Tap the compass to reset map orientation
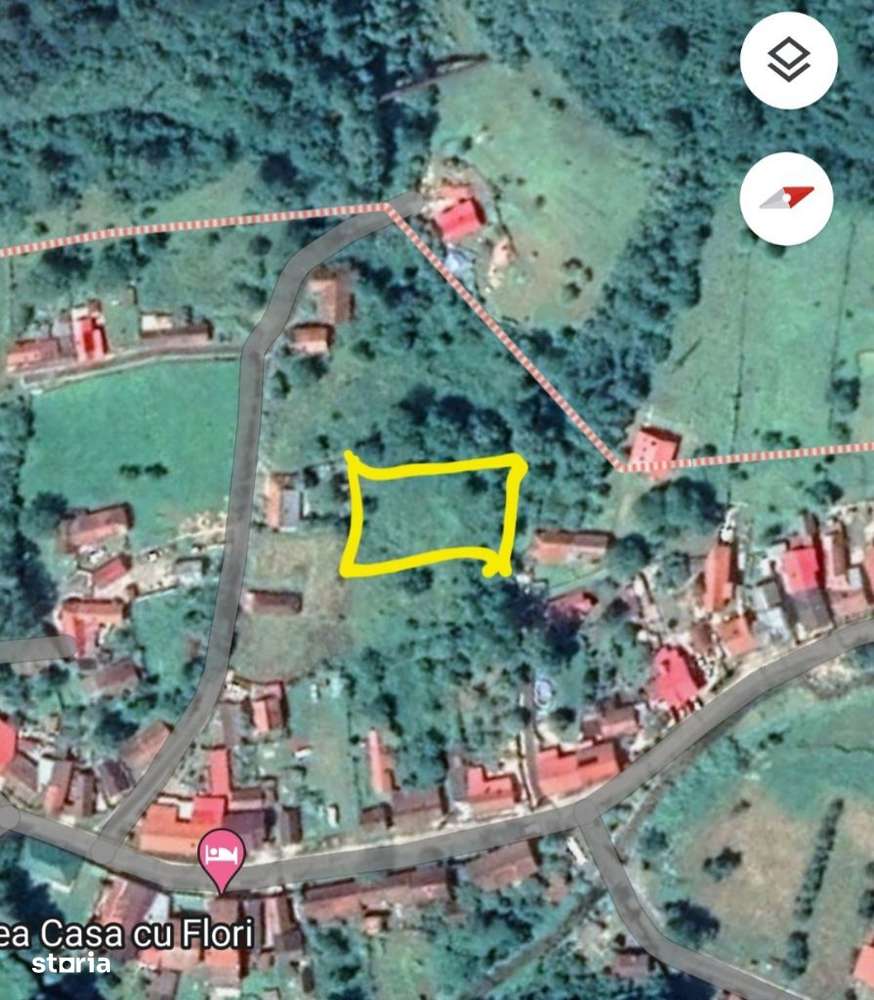The image size is (874, 1000). click(788, 198)
